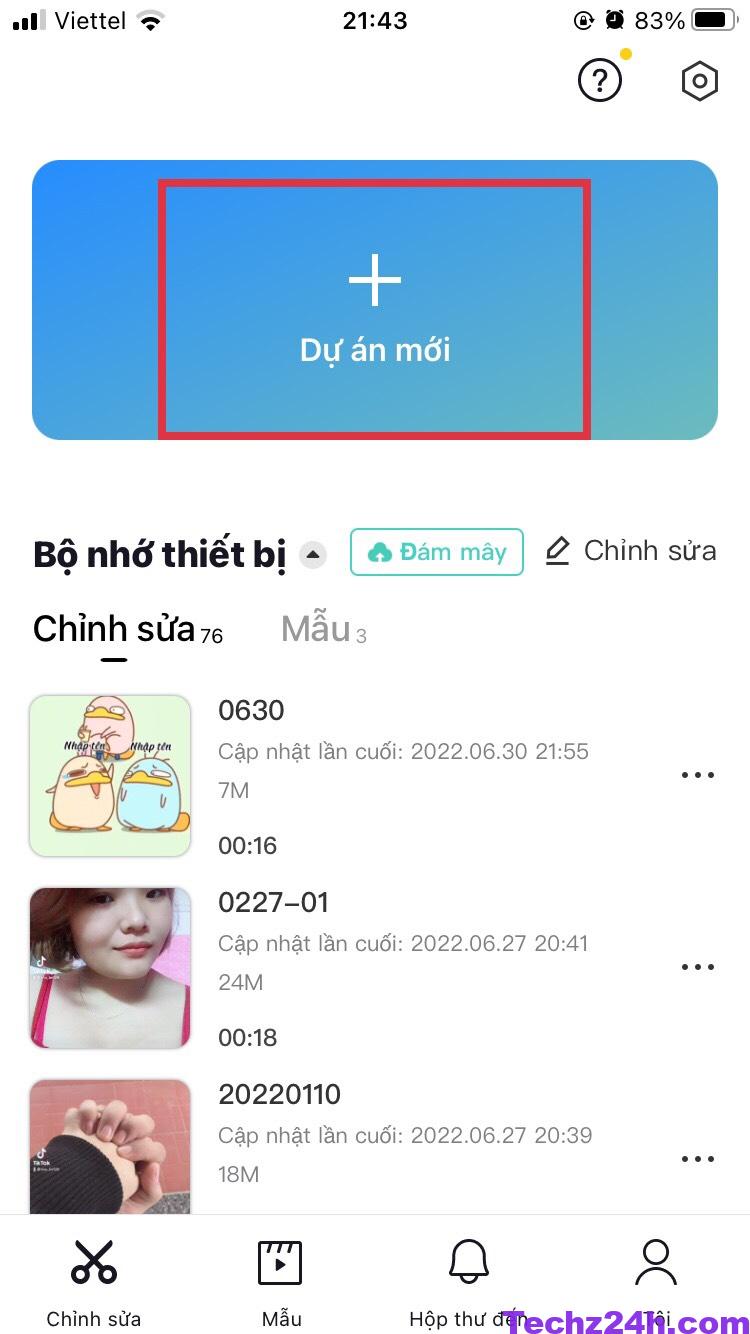Switch to the Mẫu 3 top tab
The height and width of the screenshot is (1334, 750).
pos(323,630)
